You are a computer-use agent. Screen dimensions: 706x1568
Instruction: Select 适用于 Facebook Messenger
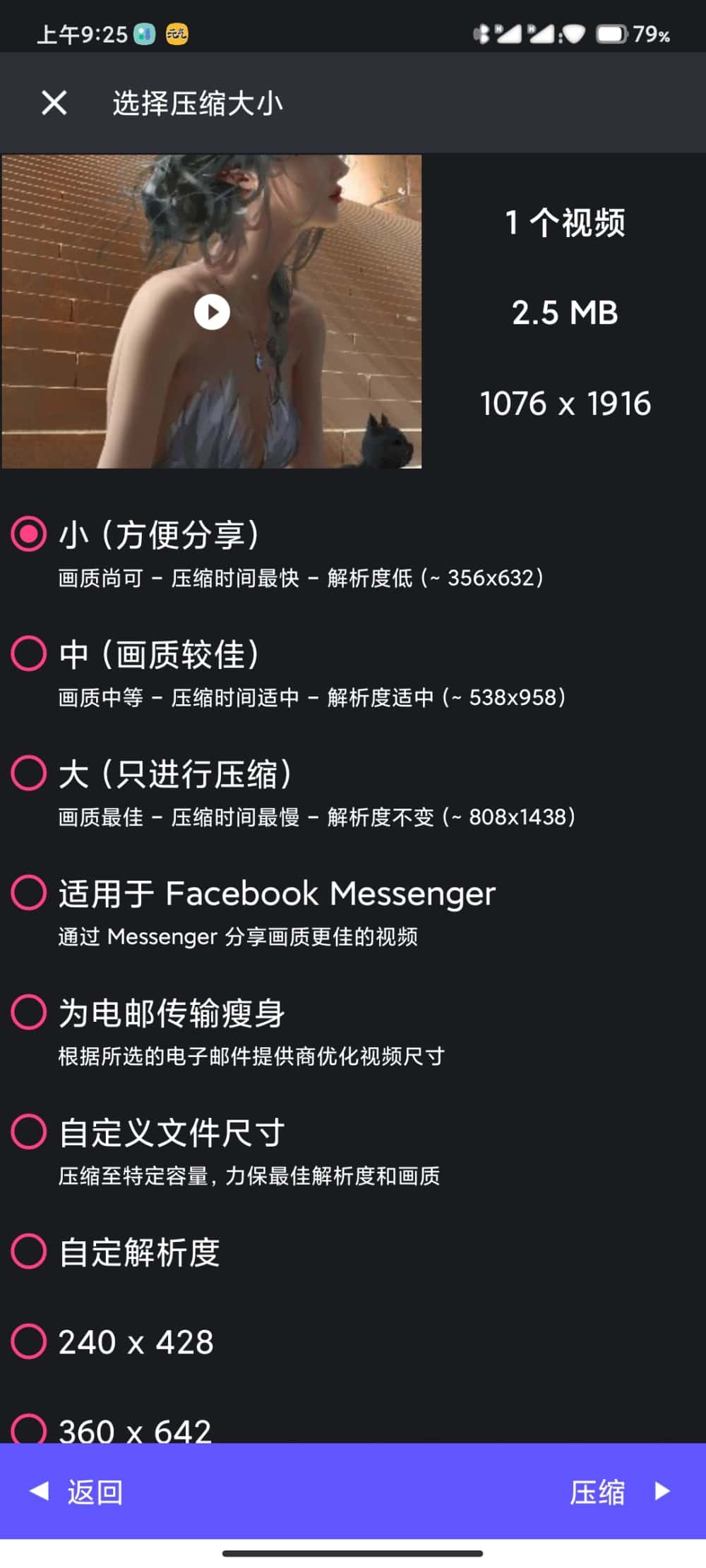tap(29, 893)
